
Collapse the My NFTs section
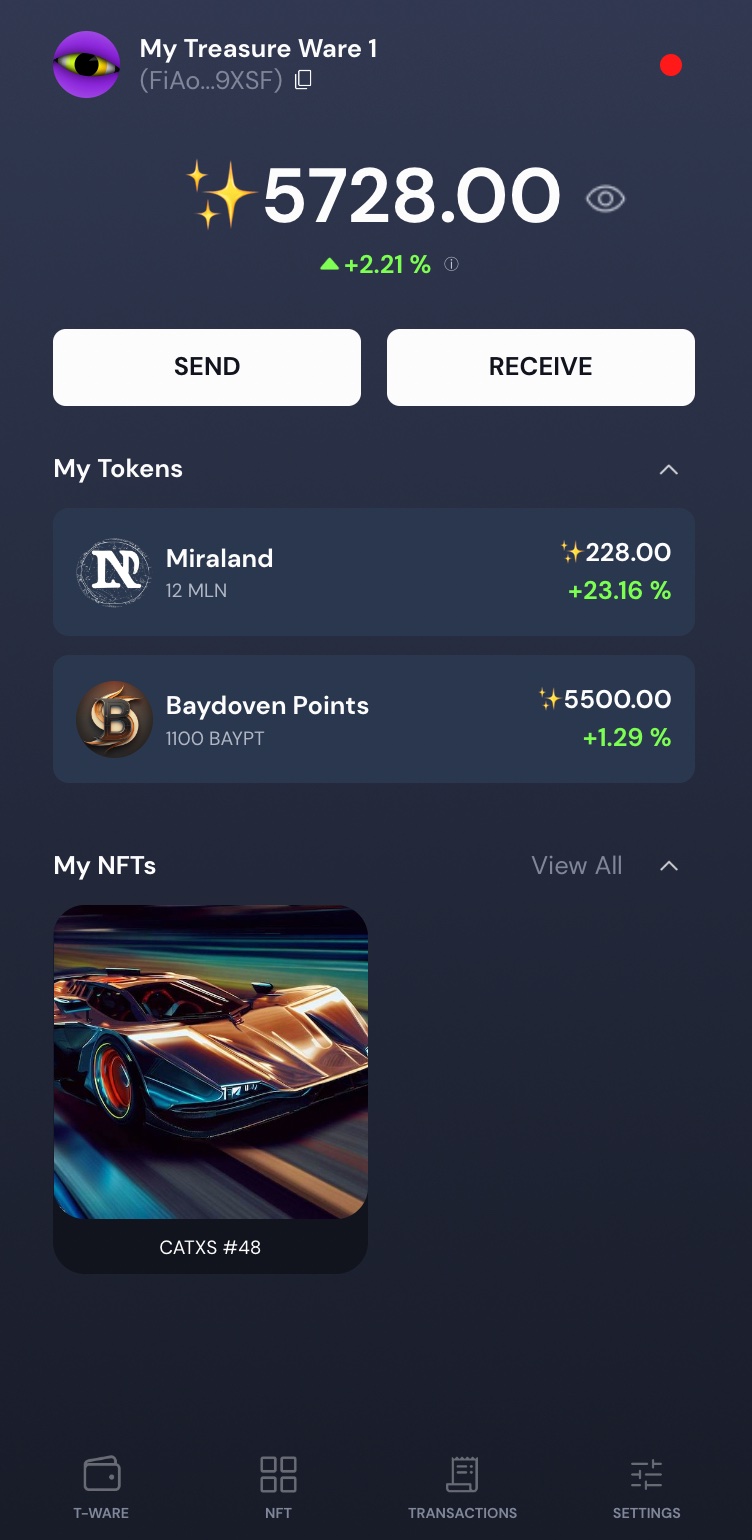pos(669,866)
